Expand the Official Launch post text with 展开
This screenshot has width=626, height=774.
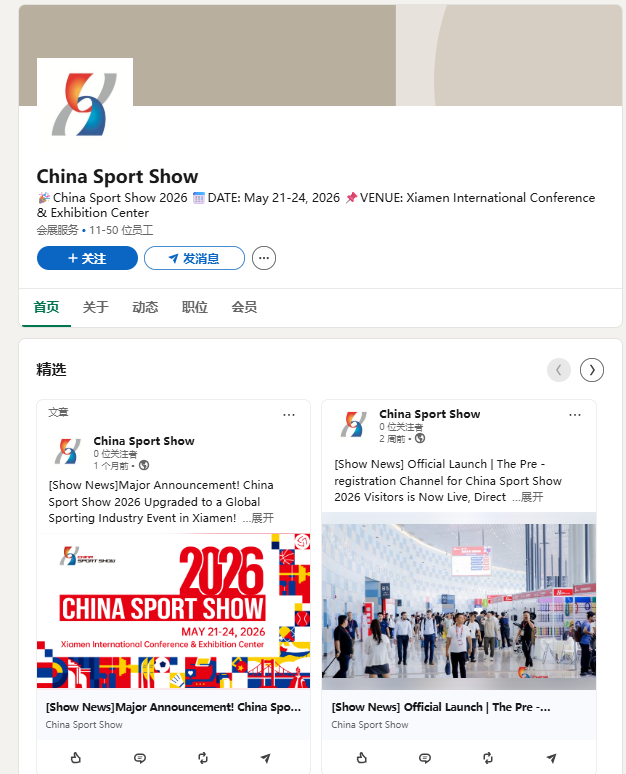pyautogui.click(x=532, y=497)
